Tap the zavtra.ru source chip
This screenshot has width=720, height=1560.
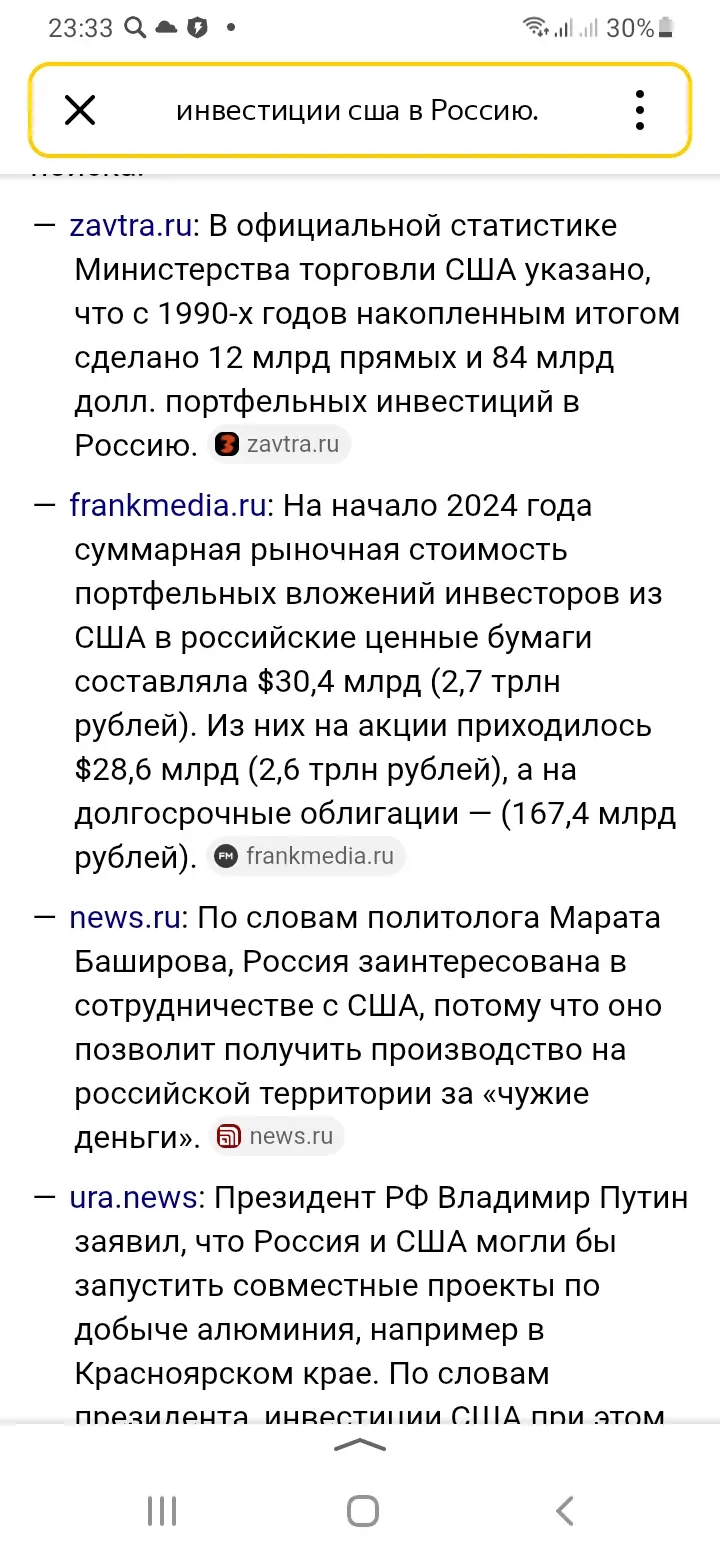click(279, 444)
